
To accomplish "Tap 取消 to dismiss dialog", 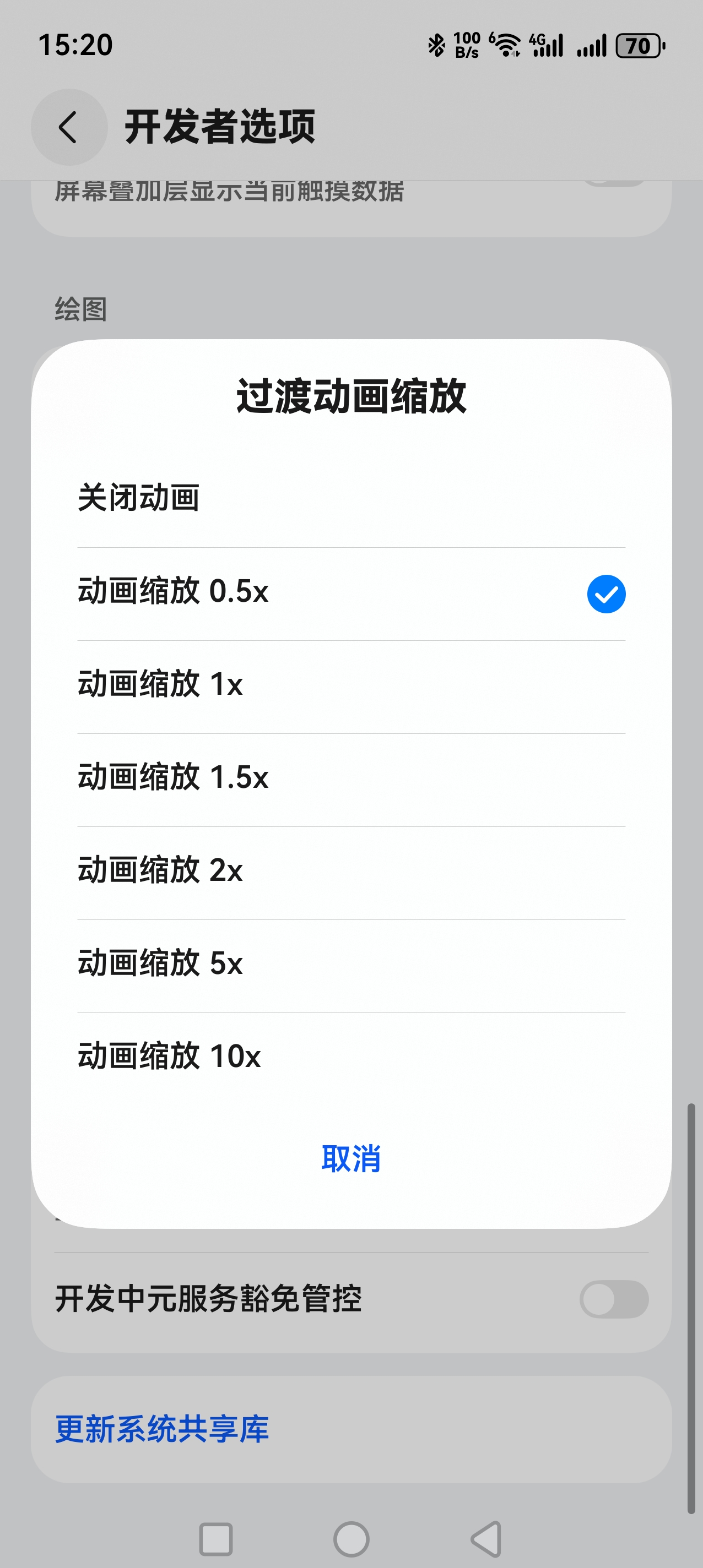I will coord(351,1159).
